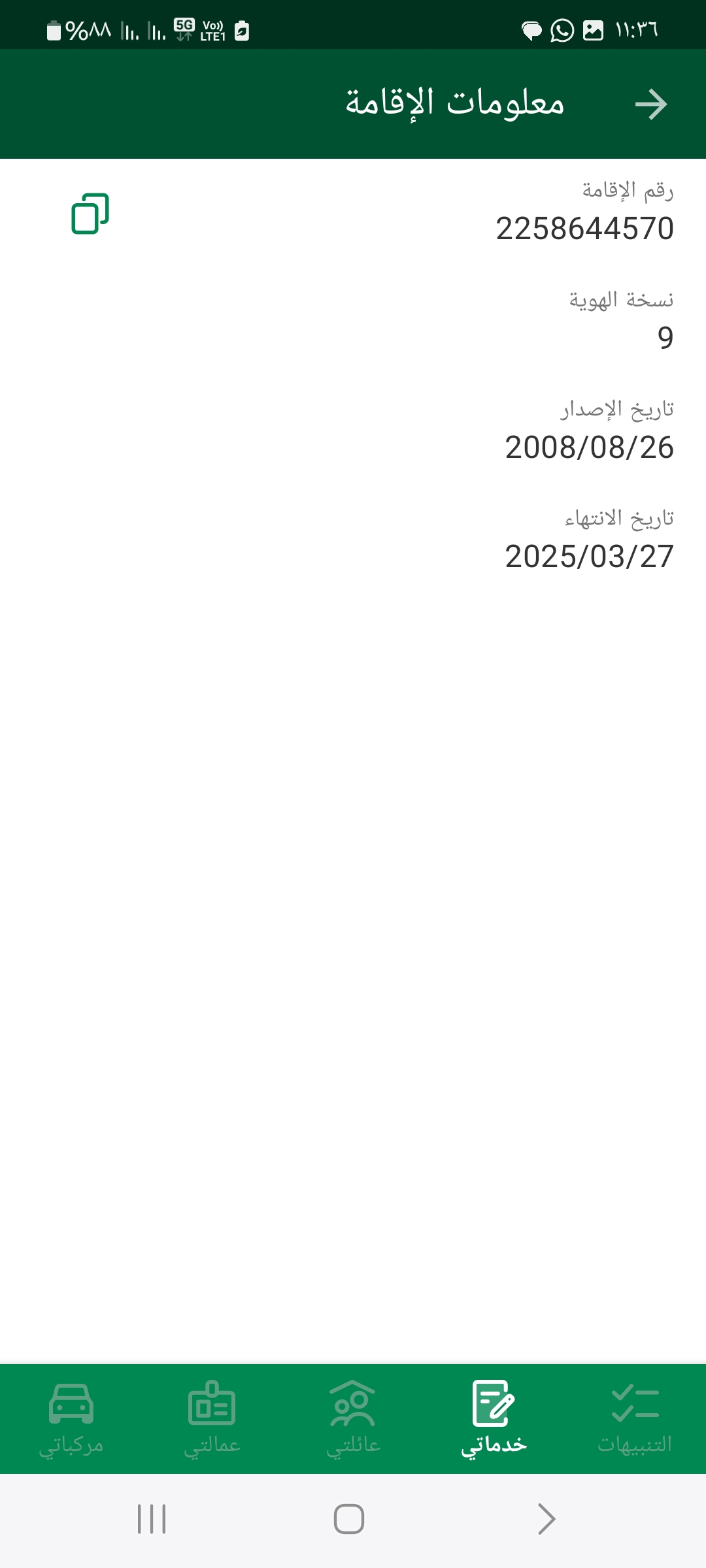Open the عمالتي tab

tap(212, 1419)
